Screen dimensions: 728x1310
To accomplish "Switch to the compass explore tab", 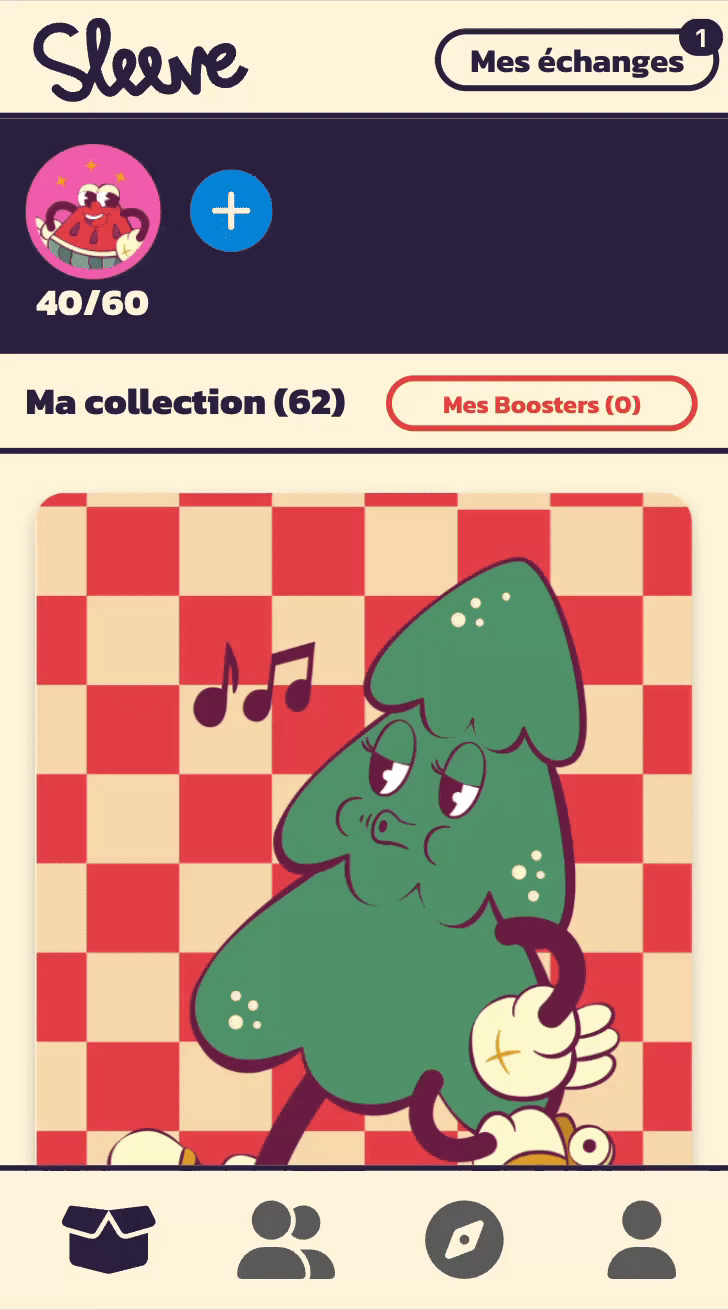I will 464,1240.
